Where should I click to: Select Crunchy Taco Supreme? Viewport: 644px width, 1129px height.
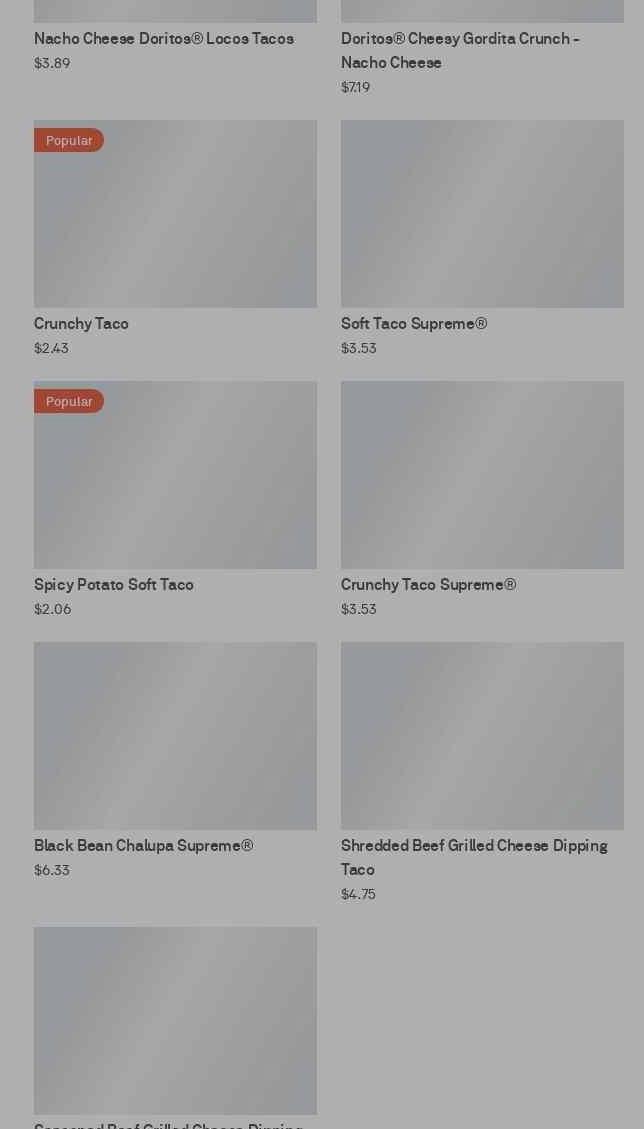pos(482,475)
